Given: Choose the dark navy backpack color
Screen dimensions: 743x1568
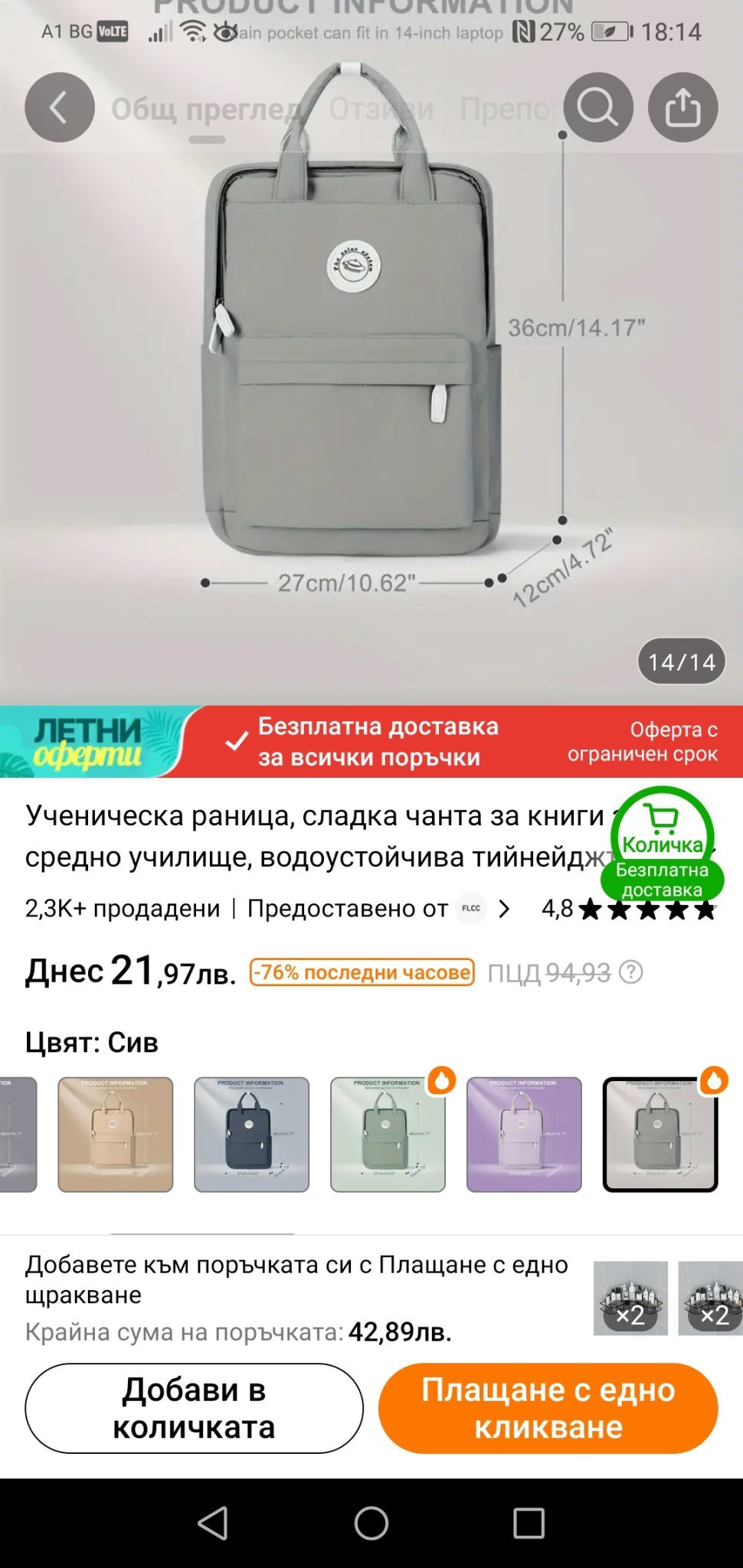Looking at the screenshot, I should pos(251,1134).
